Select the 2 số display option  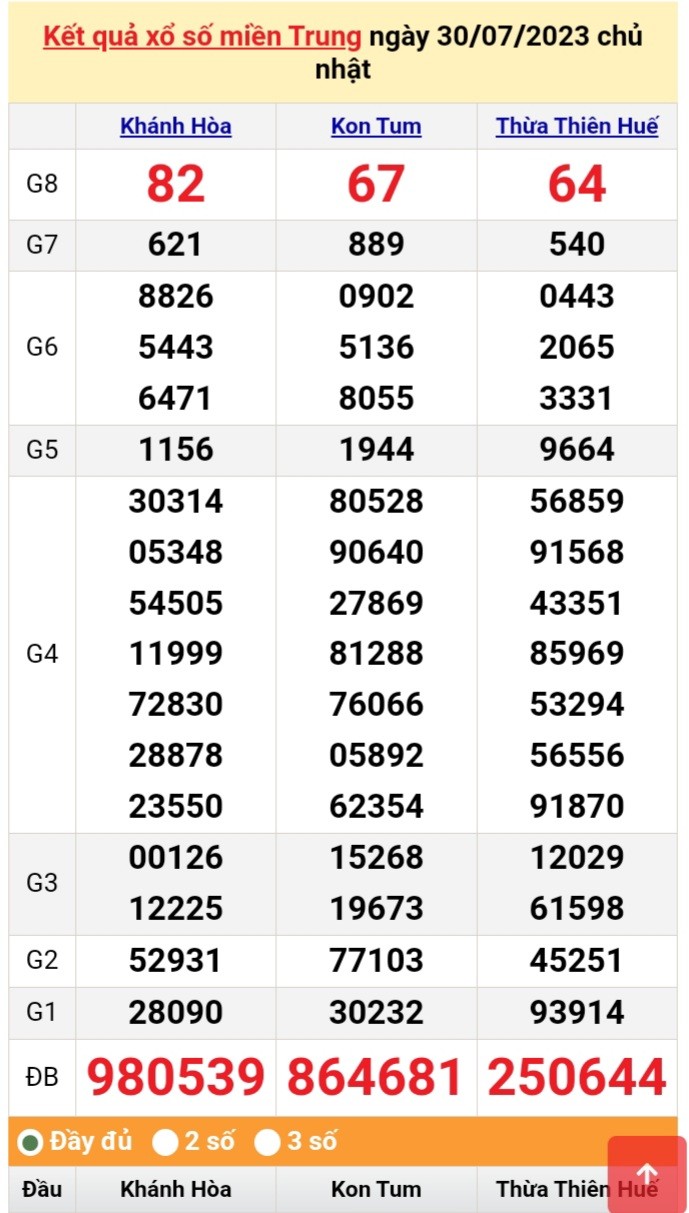coord(166,1142)
